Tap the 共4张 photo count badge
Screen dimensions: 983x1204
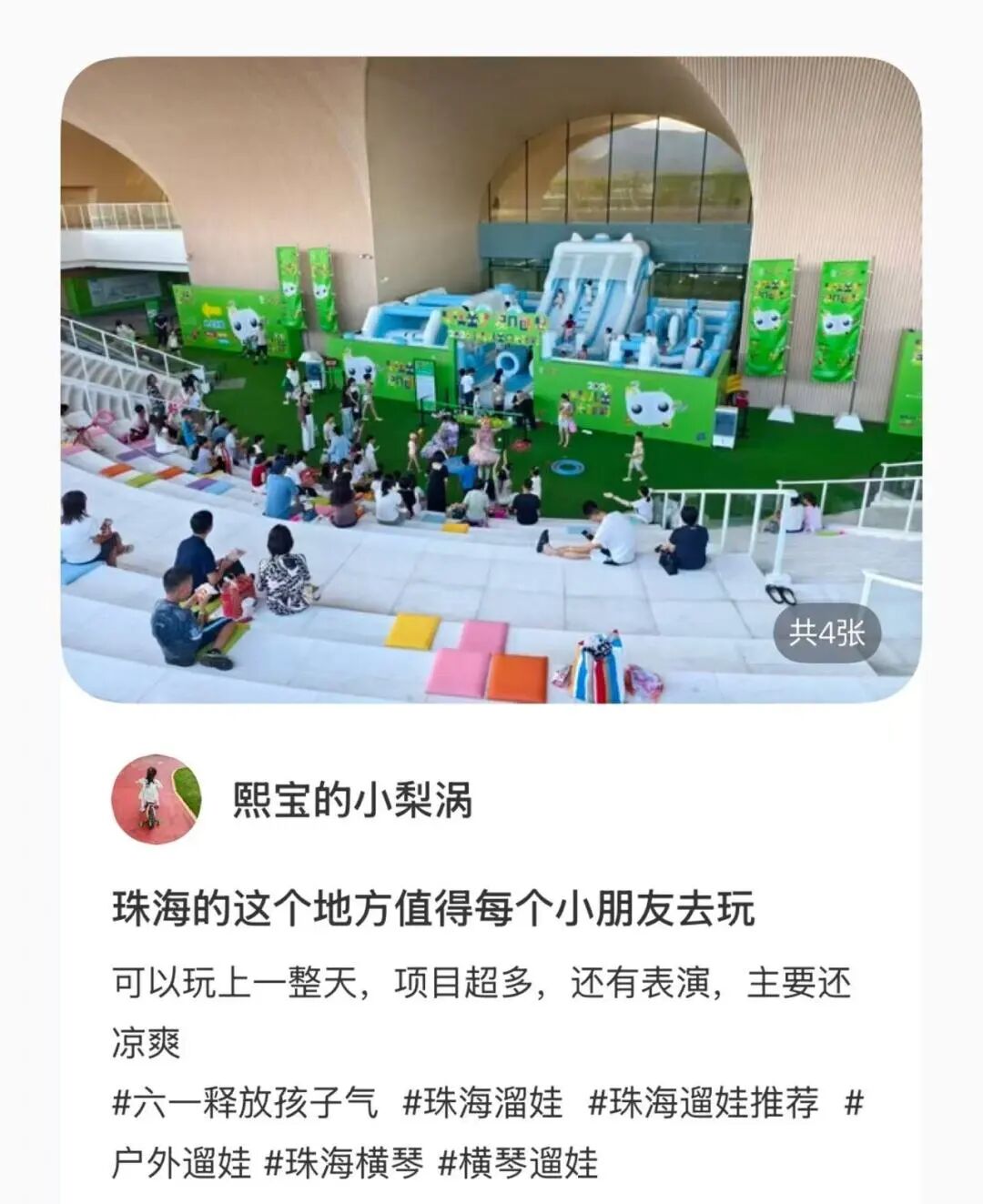(826, 632)
